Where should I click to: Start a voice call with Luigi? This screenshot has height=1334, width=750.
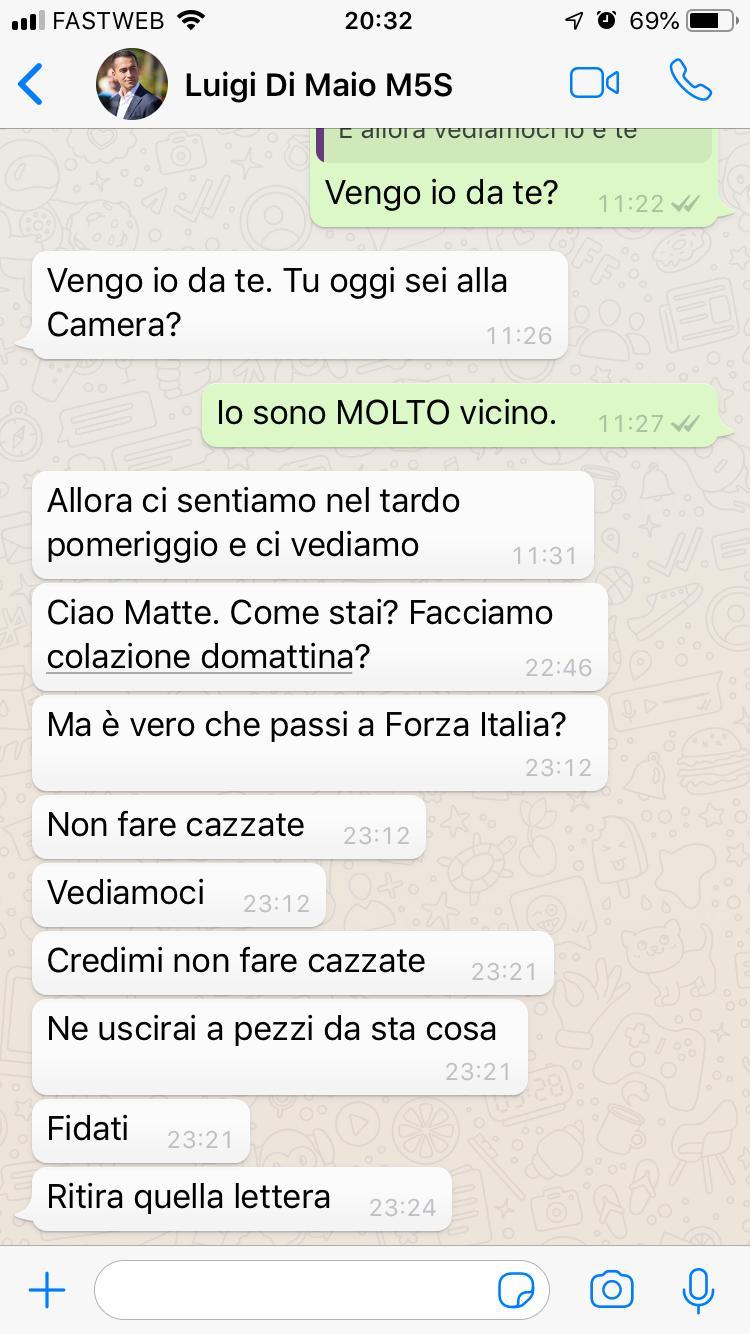690,81
